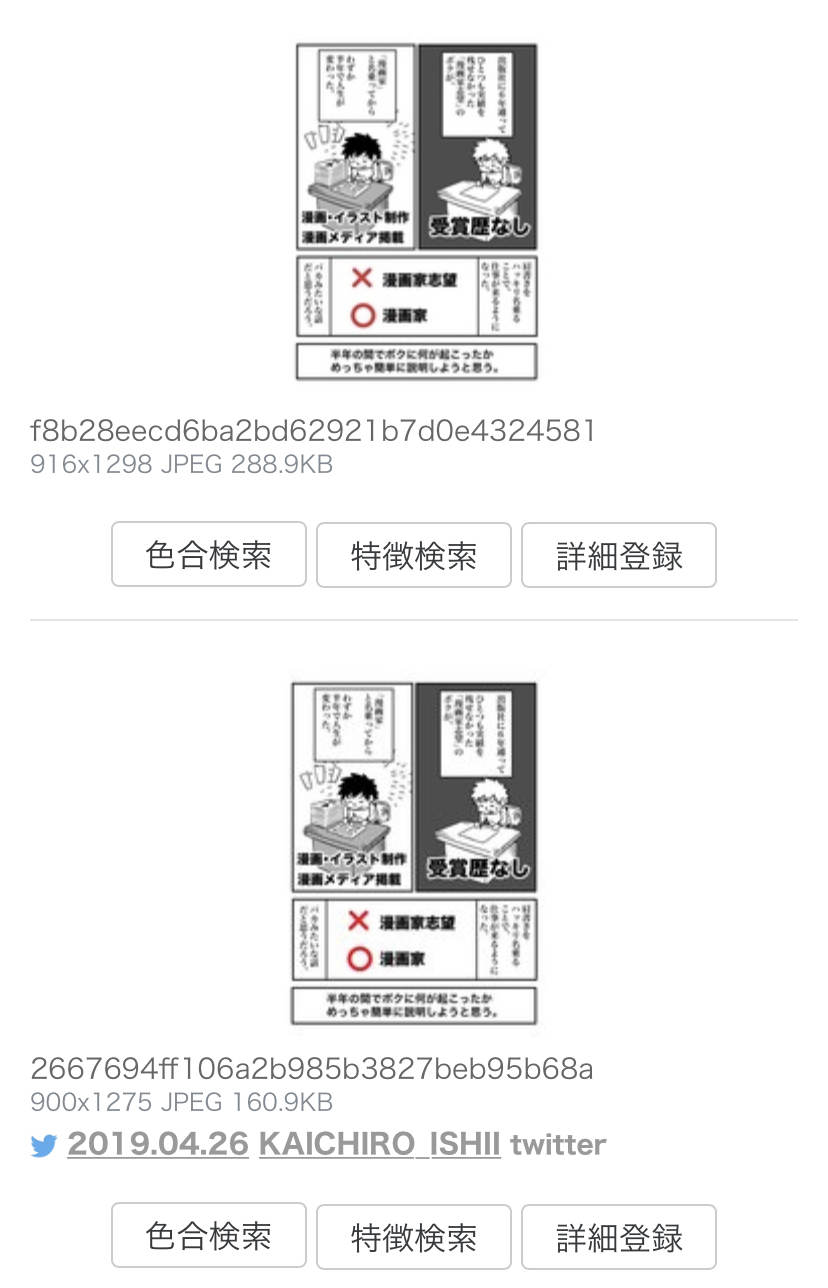
Task: Open the first manga image thumbnail f8b28eecd6
Action: (x=416, y=211)
